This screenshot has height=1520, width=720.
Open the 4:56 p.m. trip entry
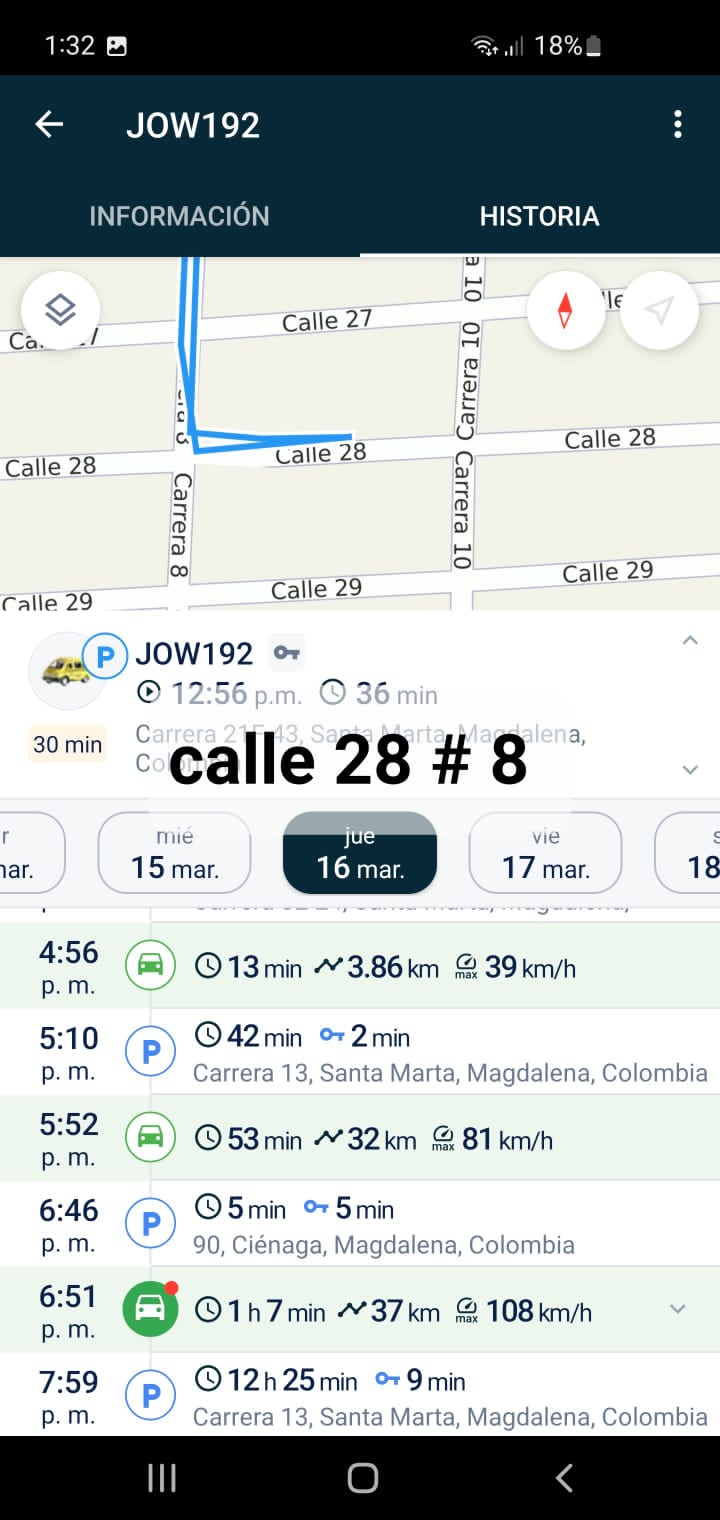[400, 966]
